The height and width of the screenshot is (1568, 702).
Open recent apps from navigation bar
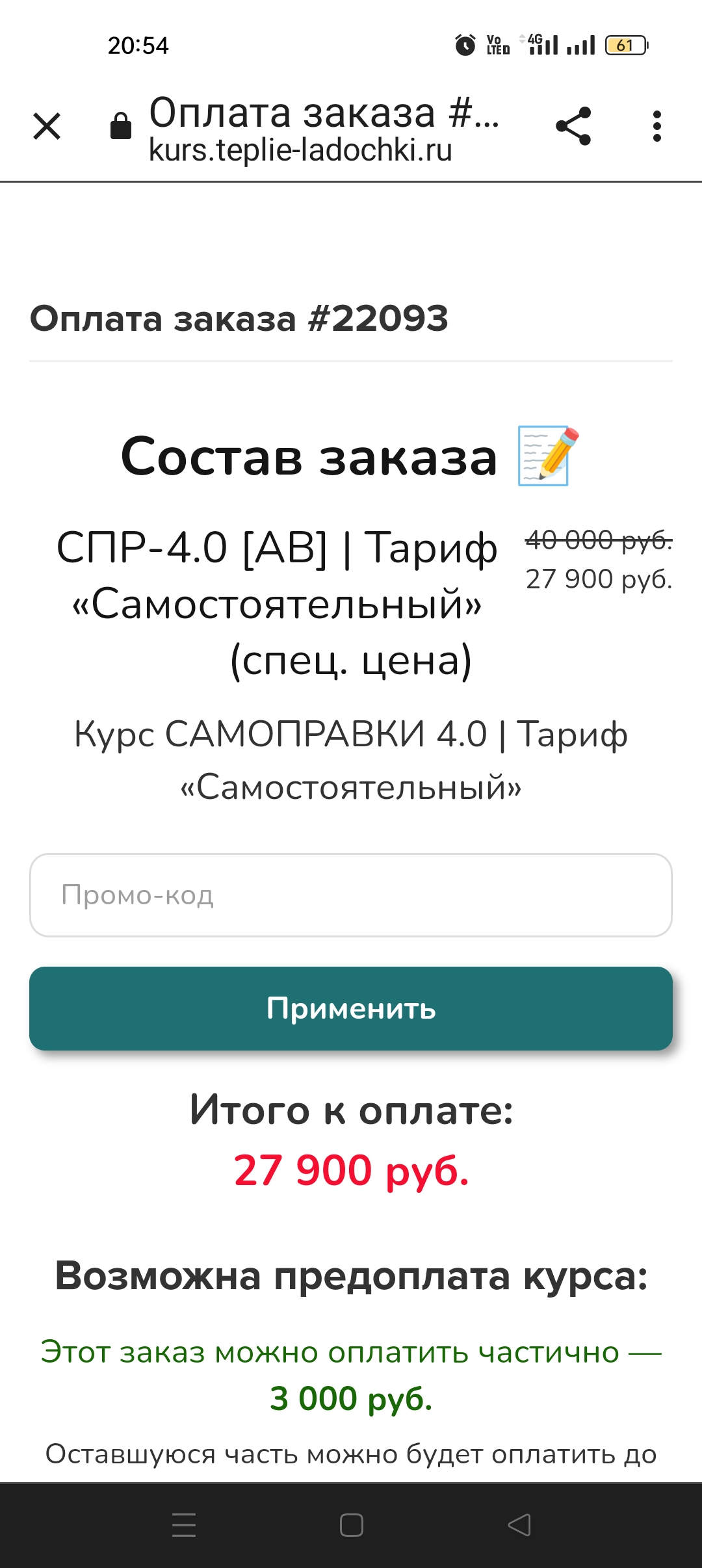click(x=184, y=1524)
